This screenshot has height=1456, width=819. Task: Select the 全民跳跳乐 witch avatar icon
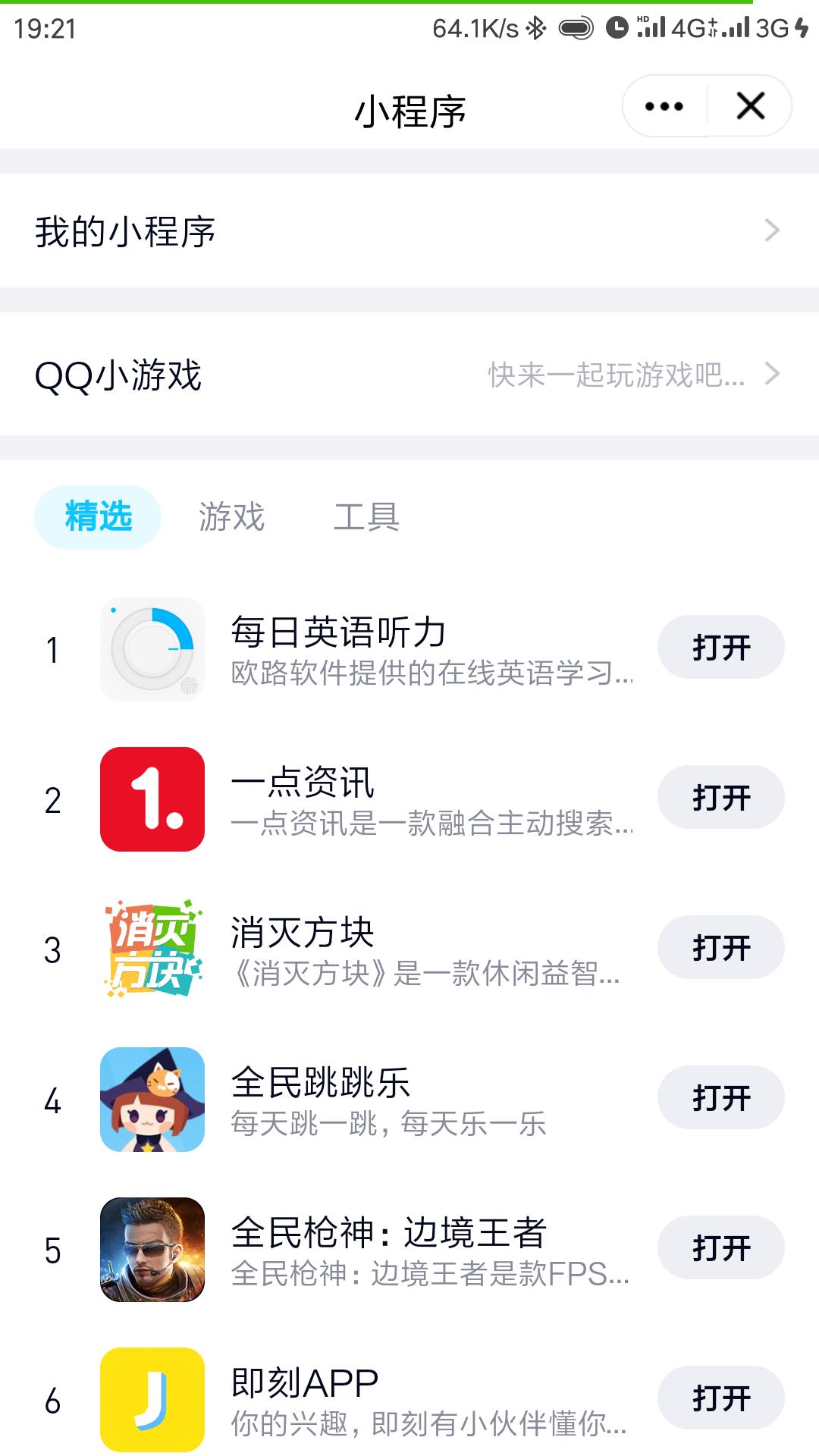pos(152,1099)
